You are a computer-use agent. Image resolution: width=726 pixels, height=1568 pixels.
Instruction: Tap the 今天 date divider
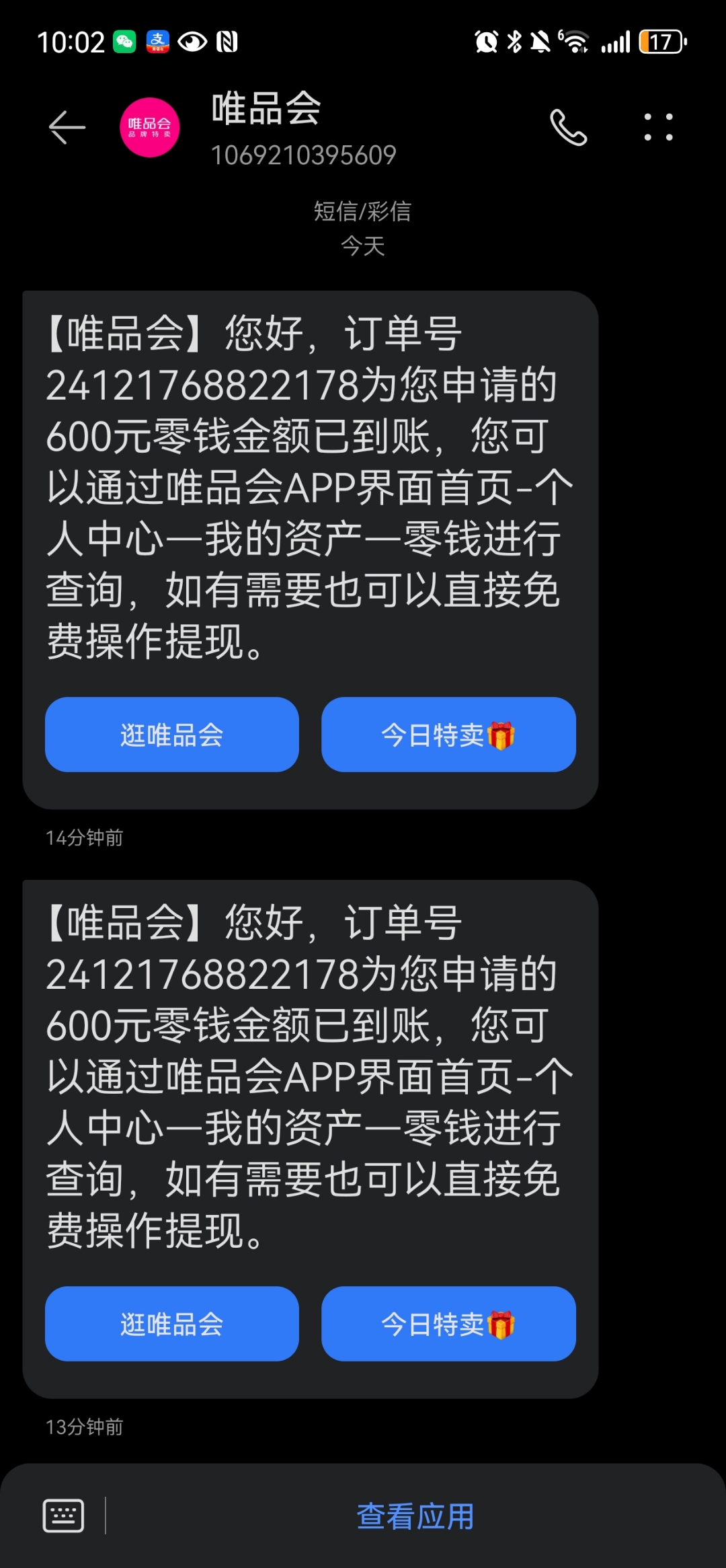[x=363, y=247]
